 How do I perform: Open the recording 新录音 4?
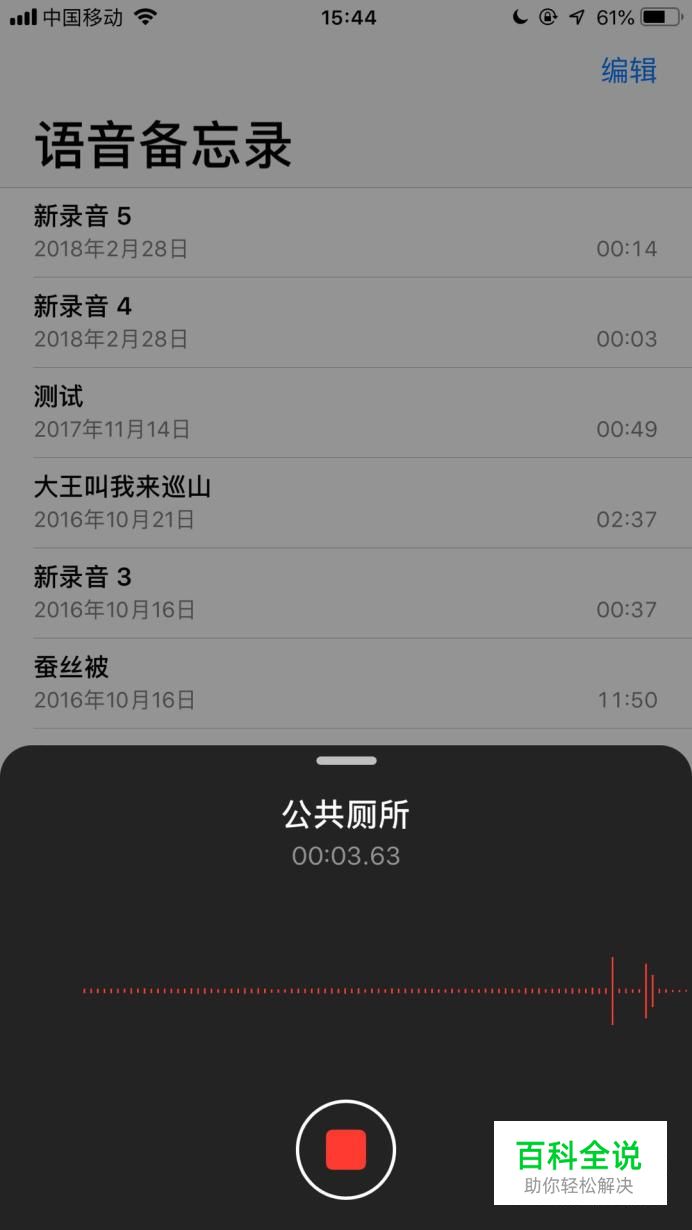coord(346,323)
